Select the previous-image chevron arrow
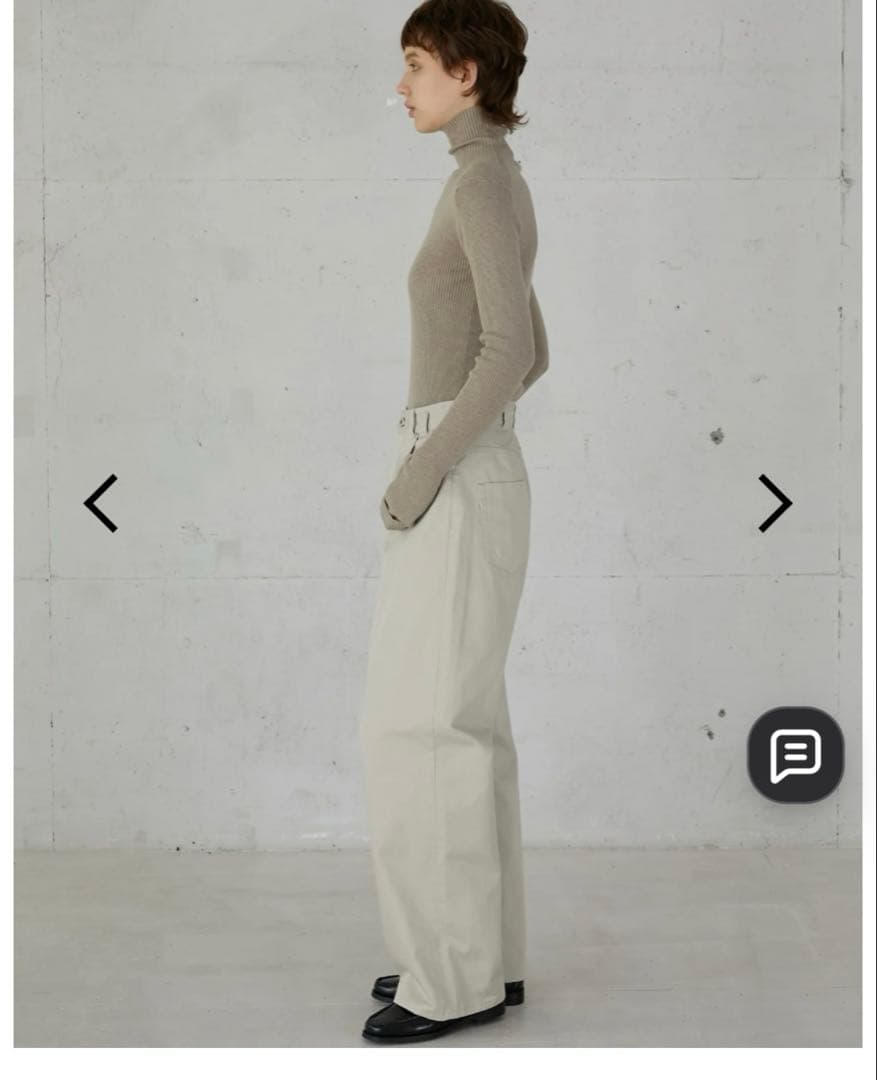Image resolution: width=877 pixels, height=1080 pixels. tap(101, 503)
